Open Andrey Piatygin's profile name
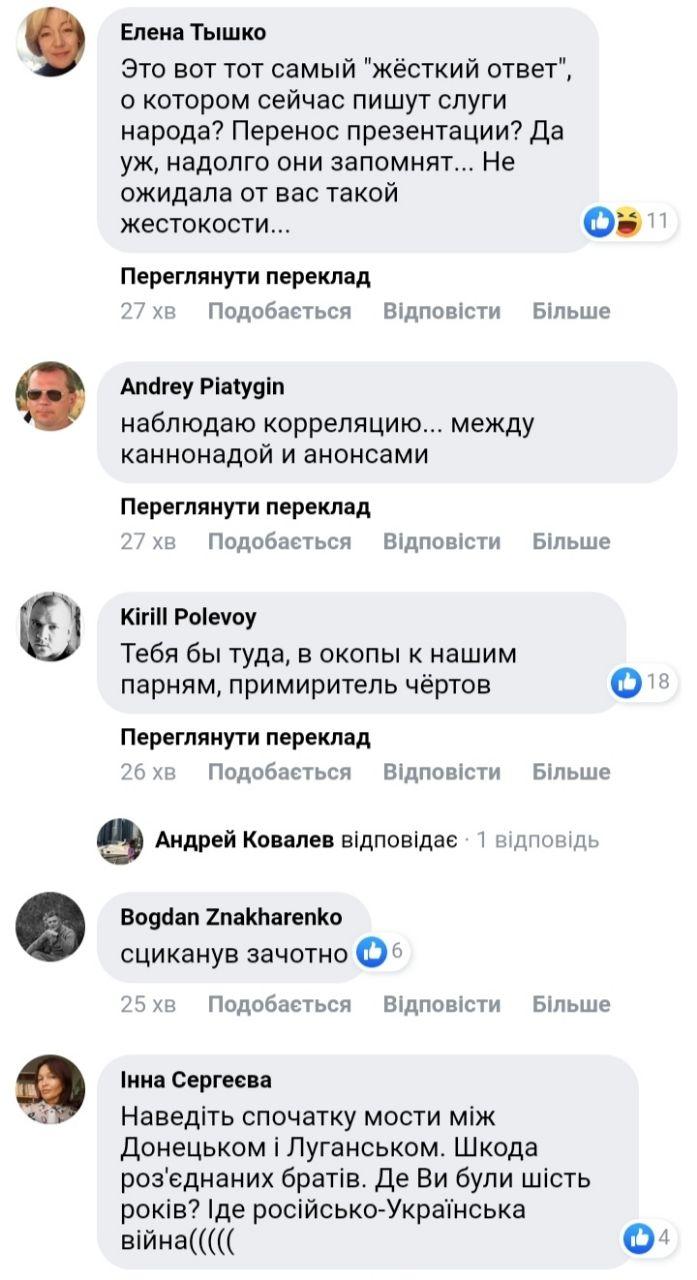697x1280 pixels. pyautogui.click(x=201, y=386)
